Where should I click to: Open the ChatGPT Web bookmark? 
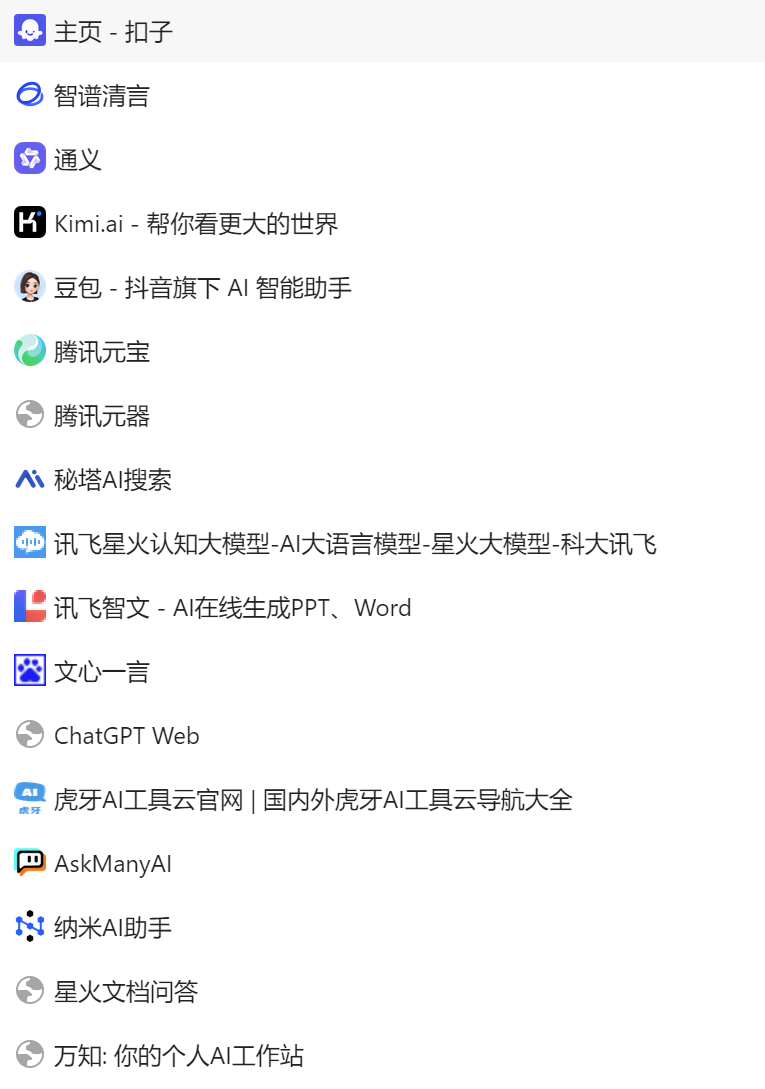pyautogui.click(x=126, y=736)
